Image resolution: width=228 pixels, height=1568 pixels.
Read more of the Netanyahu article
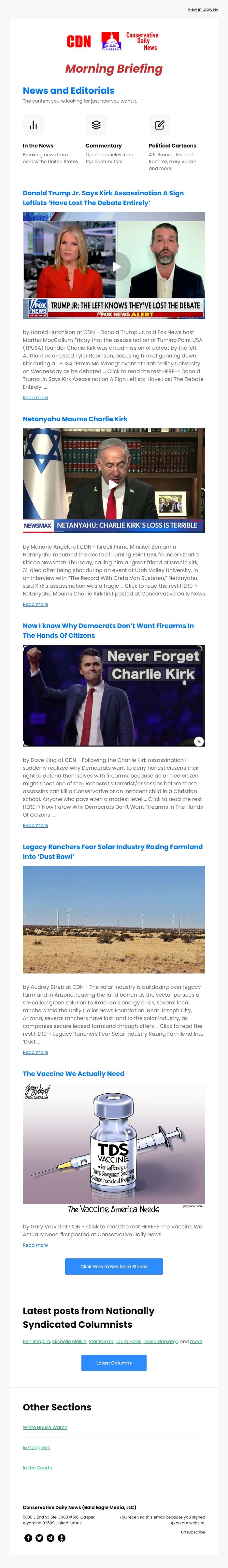point(35,604)
